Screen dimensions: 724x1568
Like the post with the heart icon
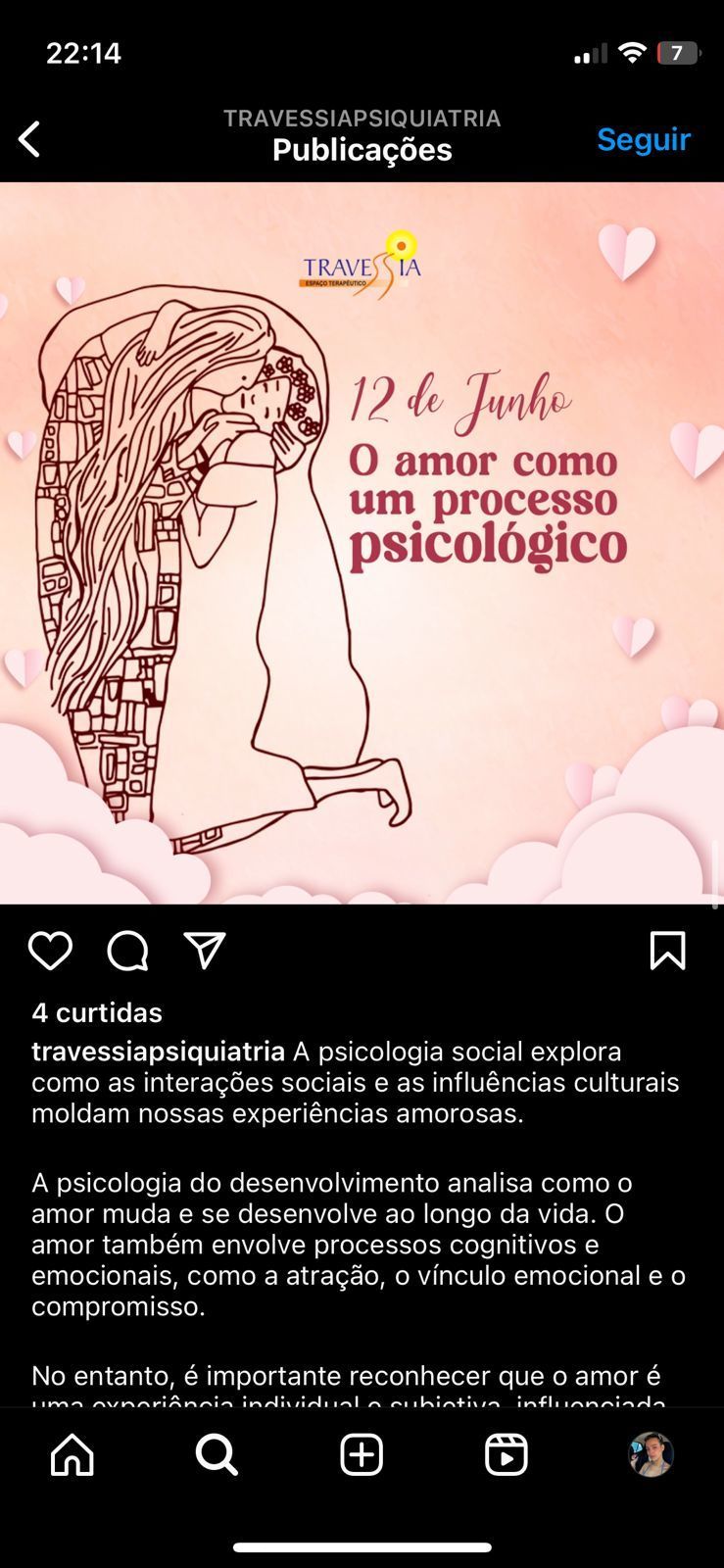tap(50, 951)
